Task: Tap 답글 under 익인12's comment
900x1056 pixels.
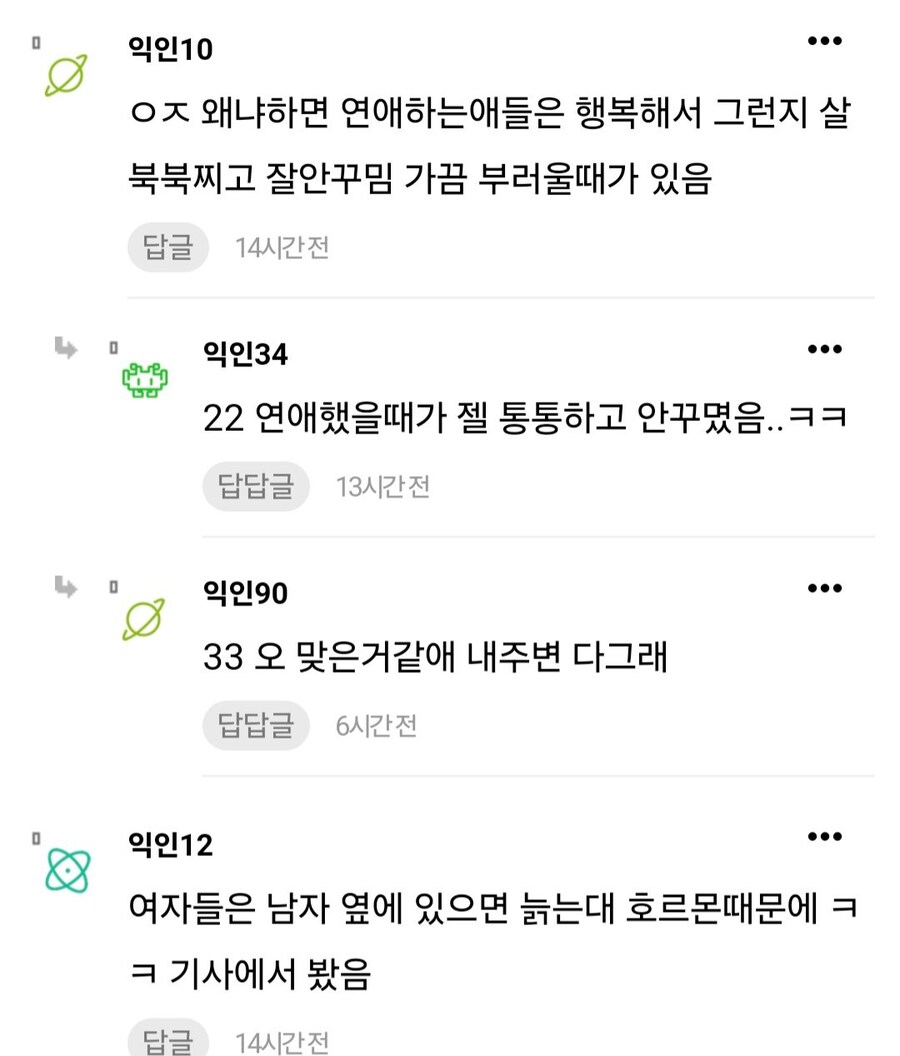Action: pos(168,1040)
